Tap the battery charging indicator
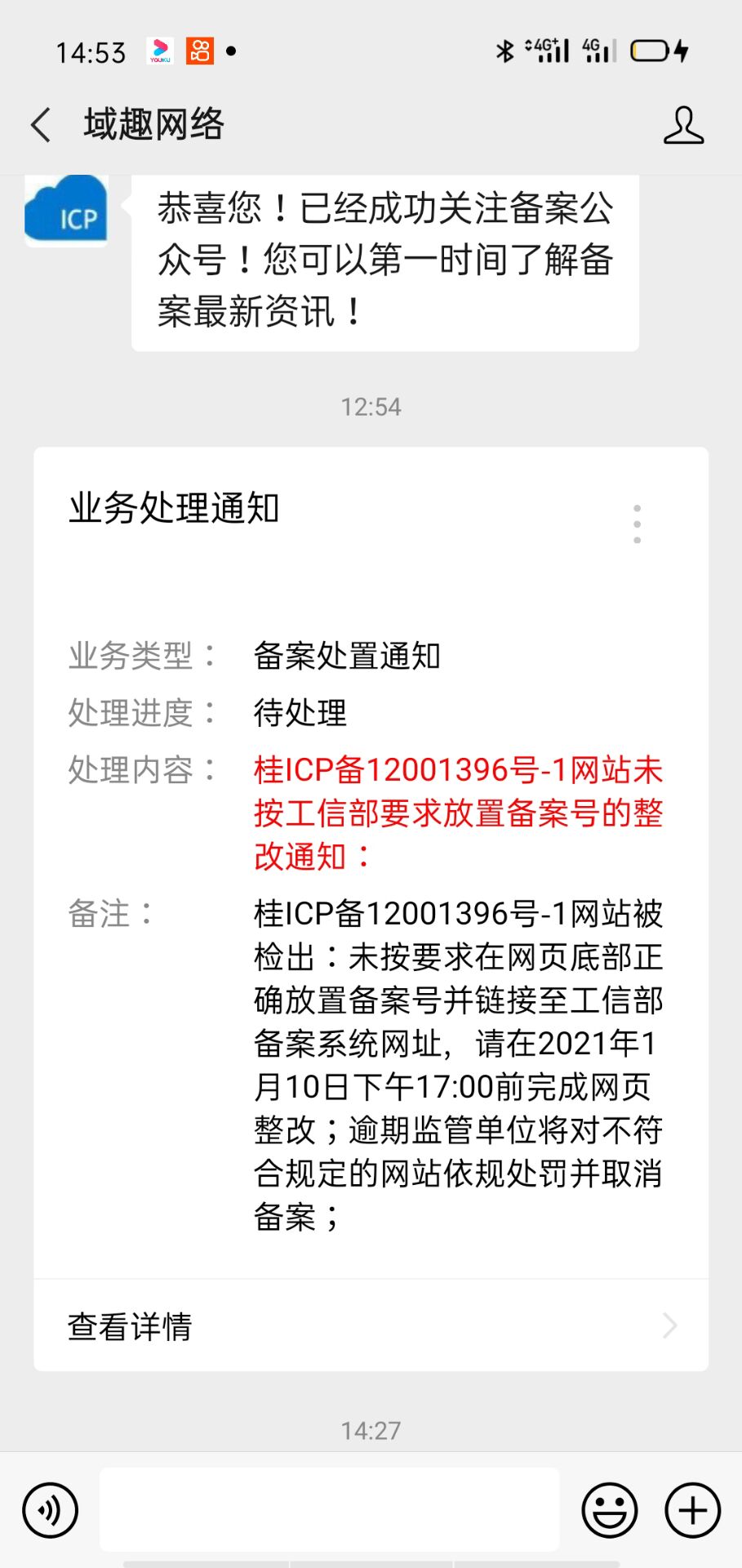The height and width of the screenshot is (1568, 742). click(x=651, y=51)
